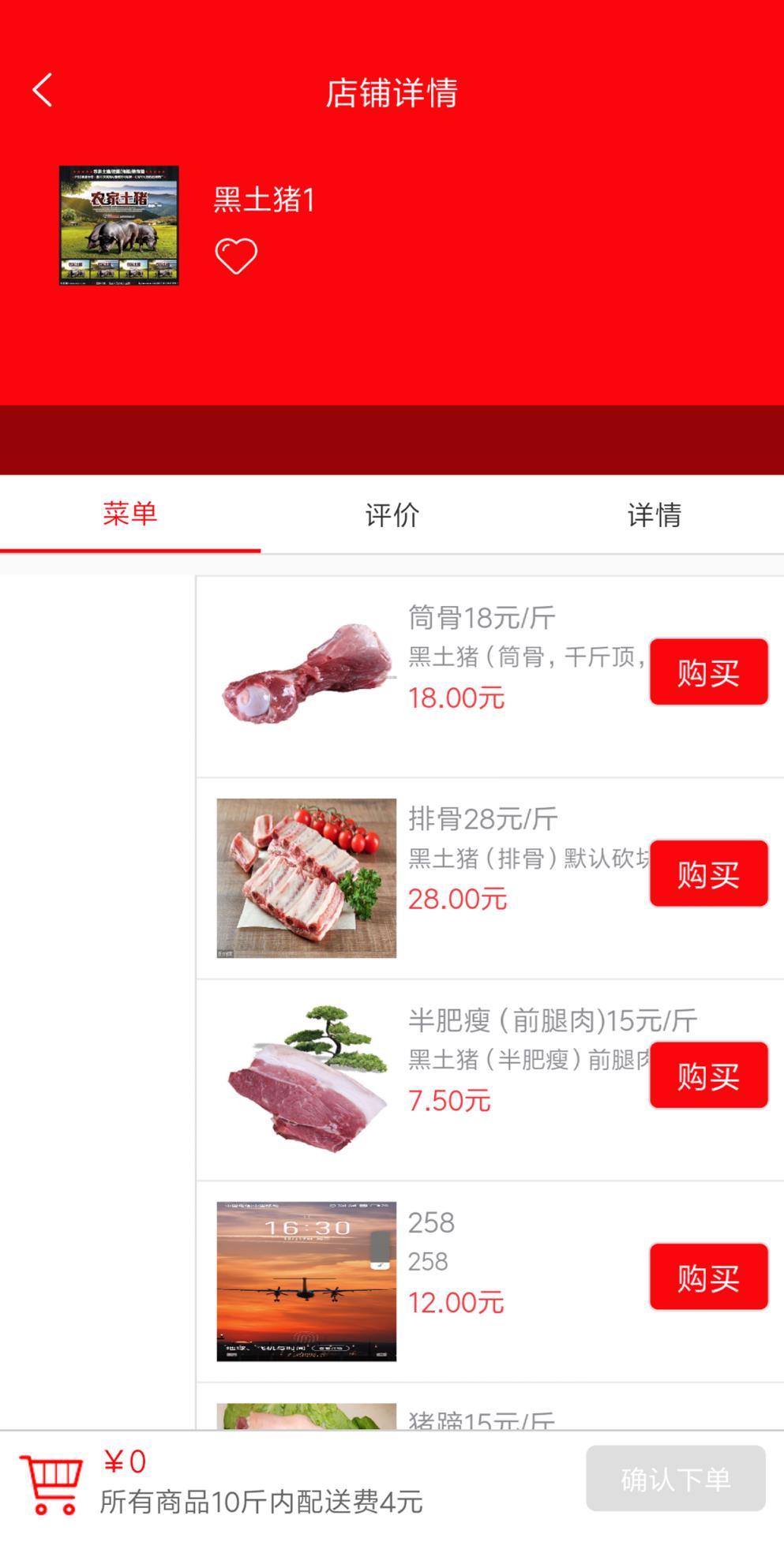The width and height of the screenshot is (784, 1568).
Task: Select the 菜单 tab
Action: (x=130, y=513)
